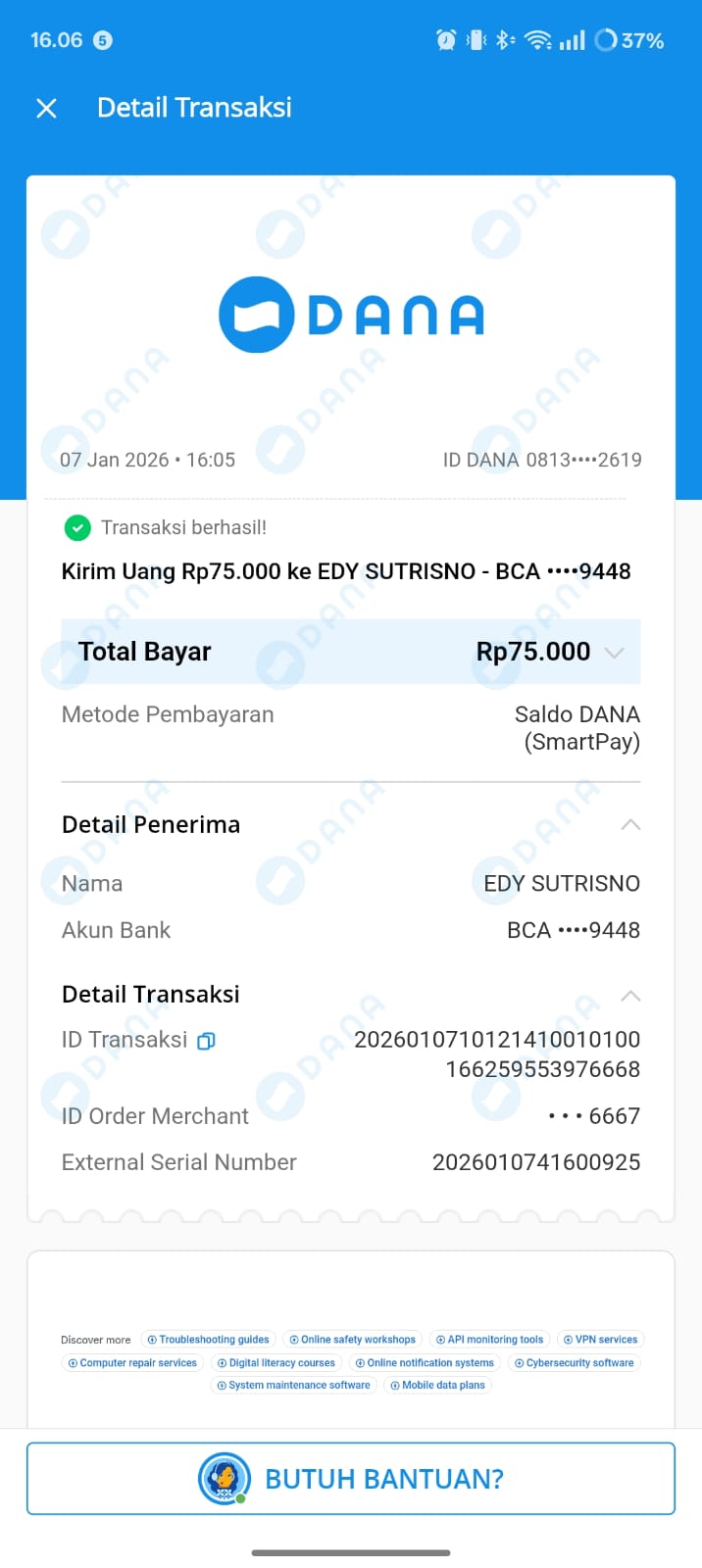Collapse the Detail Penerima section
Image resolution: width=702 pixels, height=1568 pixels.
[630, 824]
